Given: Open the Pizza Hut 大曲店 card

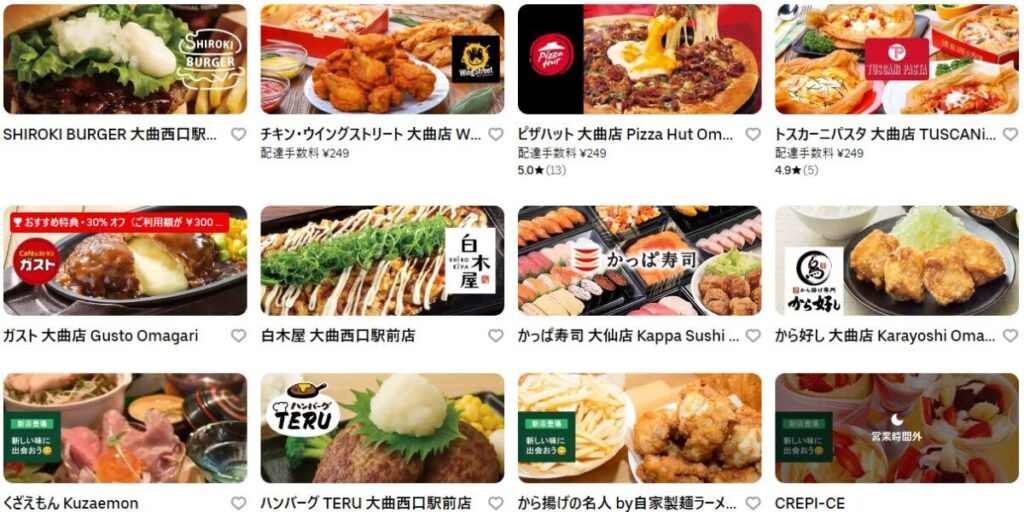Looking at the screenshot, I should pos(639,60).
